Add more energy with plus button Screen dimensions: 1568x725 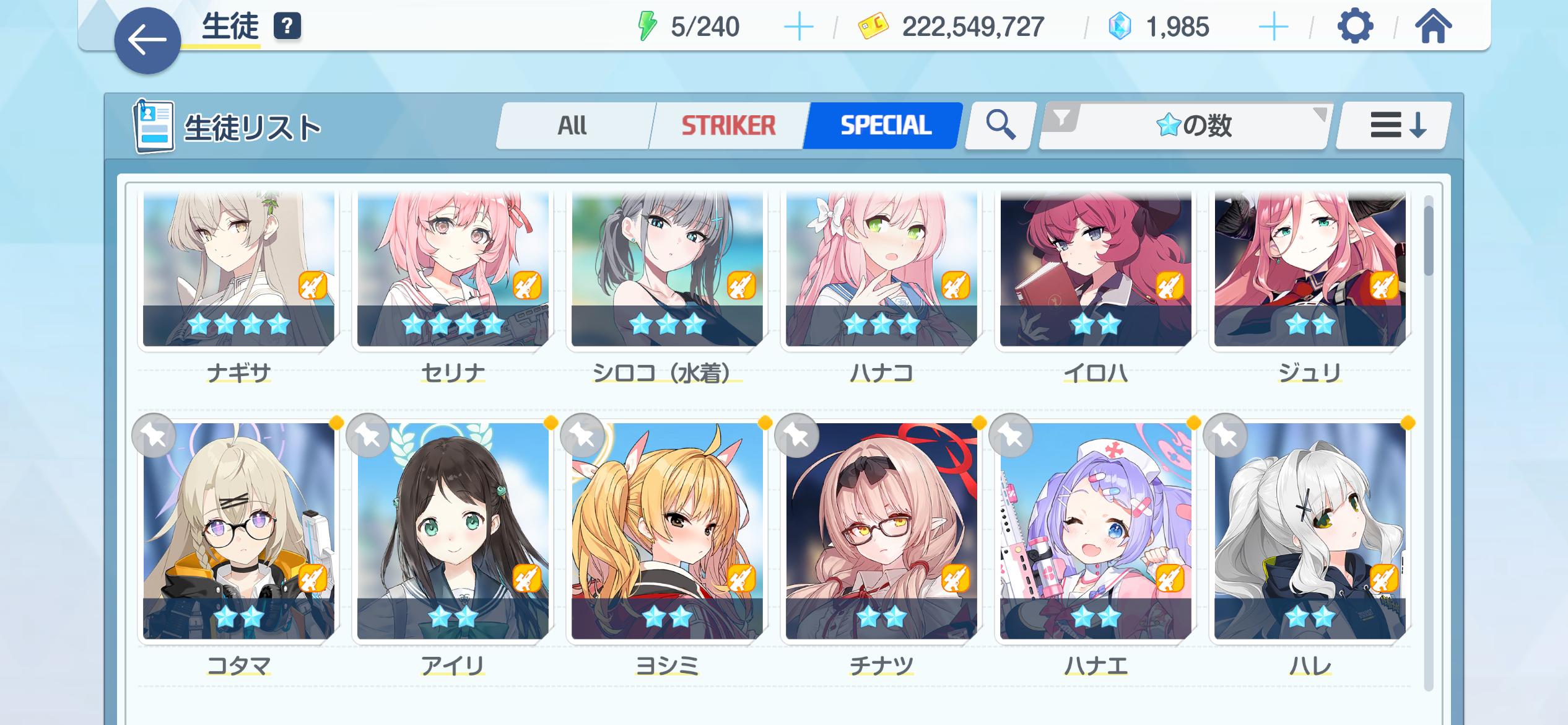tap(798, 27)
